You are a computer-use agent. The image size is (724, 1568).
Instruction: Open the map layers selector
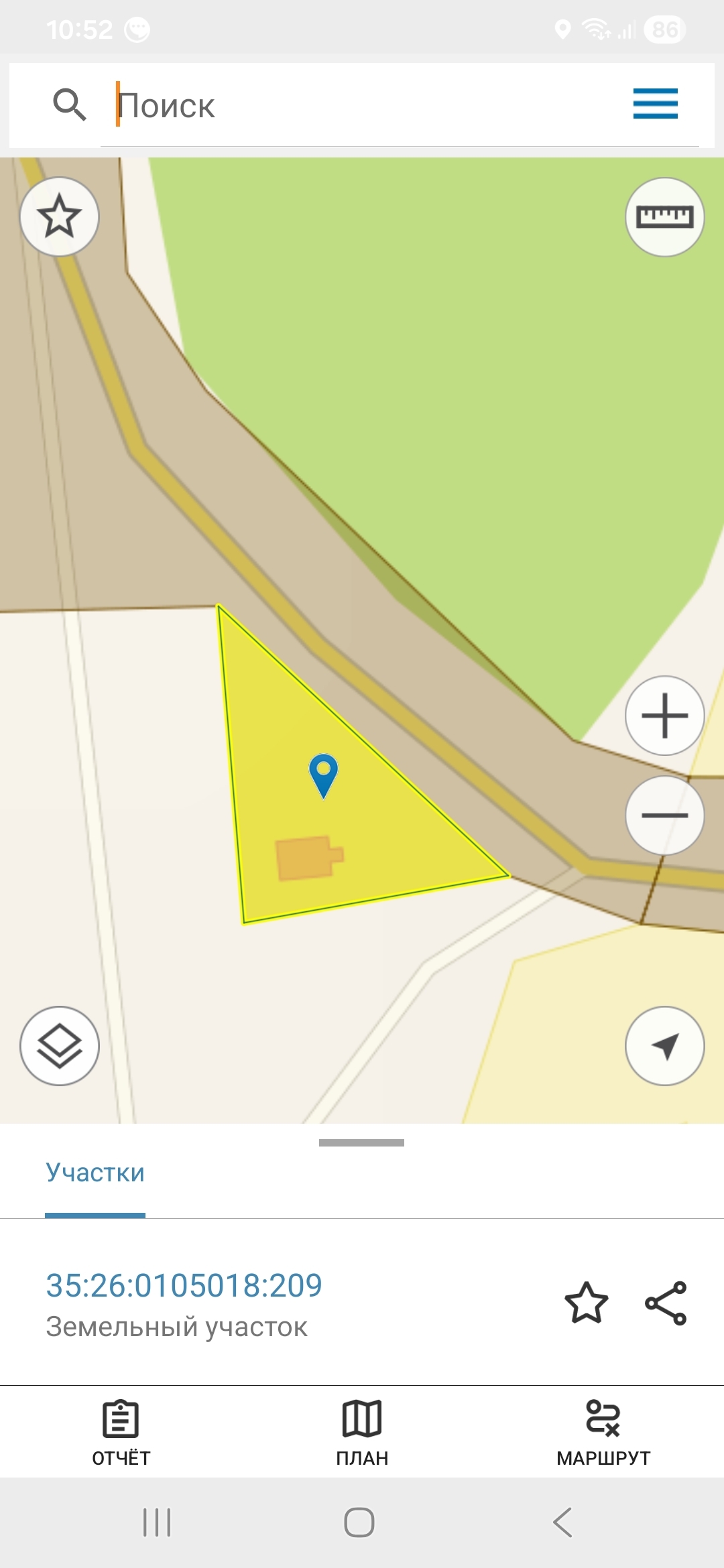coord(60,1046)
